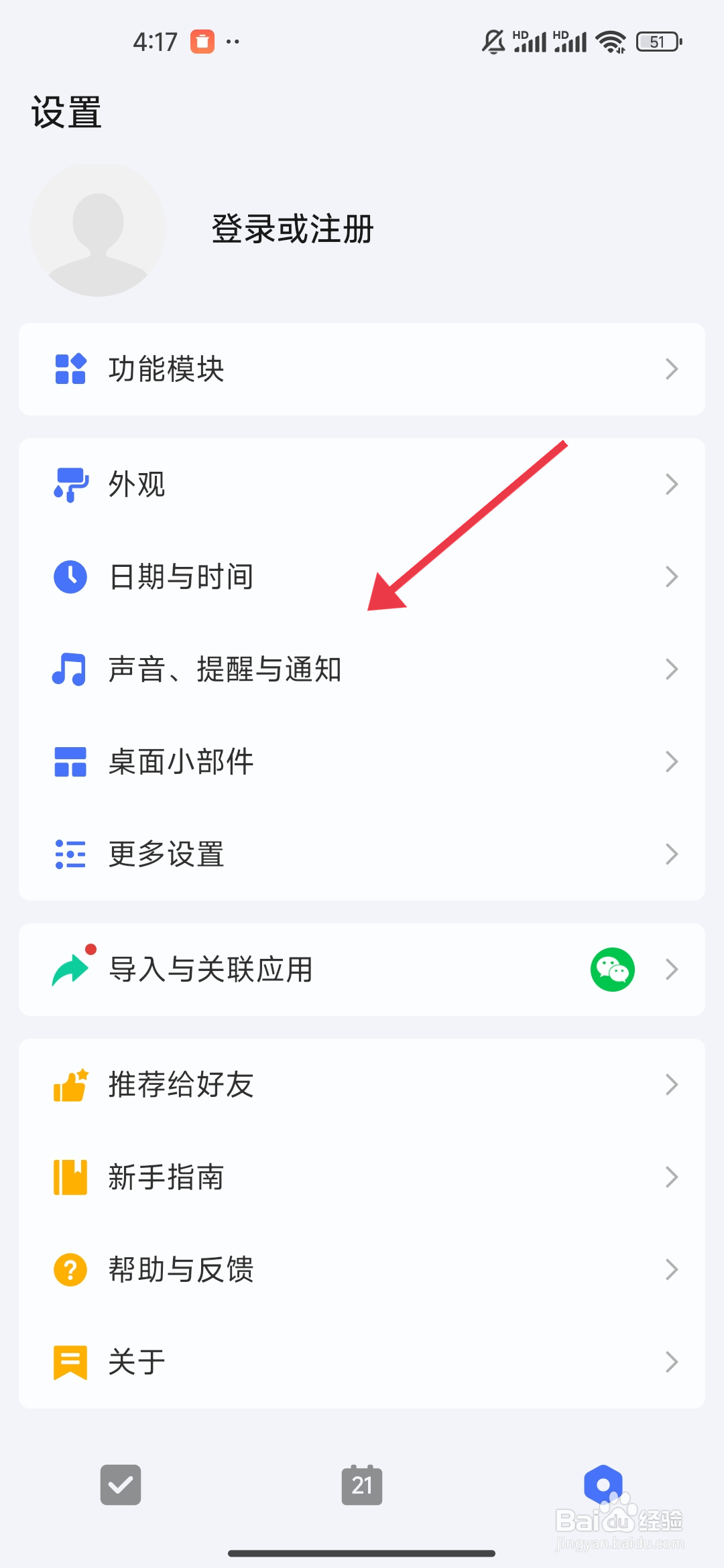Screen dimensions: 724x1568
Task: Open the 桌面小部件 widget icon
Action: tap(70, 761)
